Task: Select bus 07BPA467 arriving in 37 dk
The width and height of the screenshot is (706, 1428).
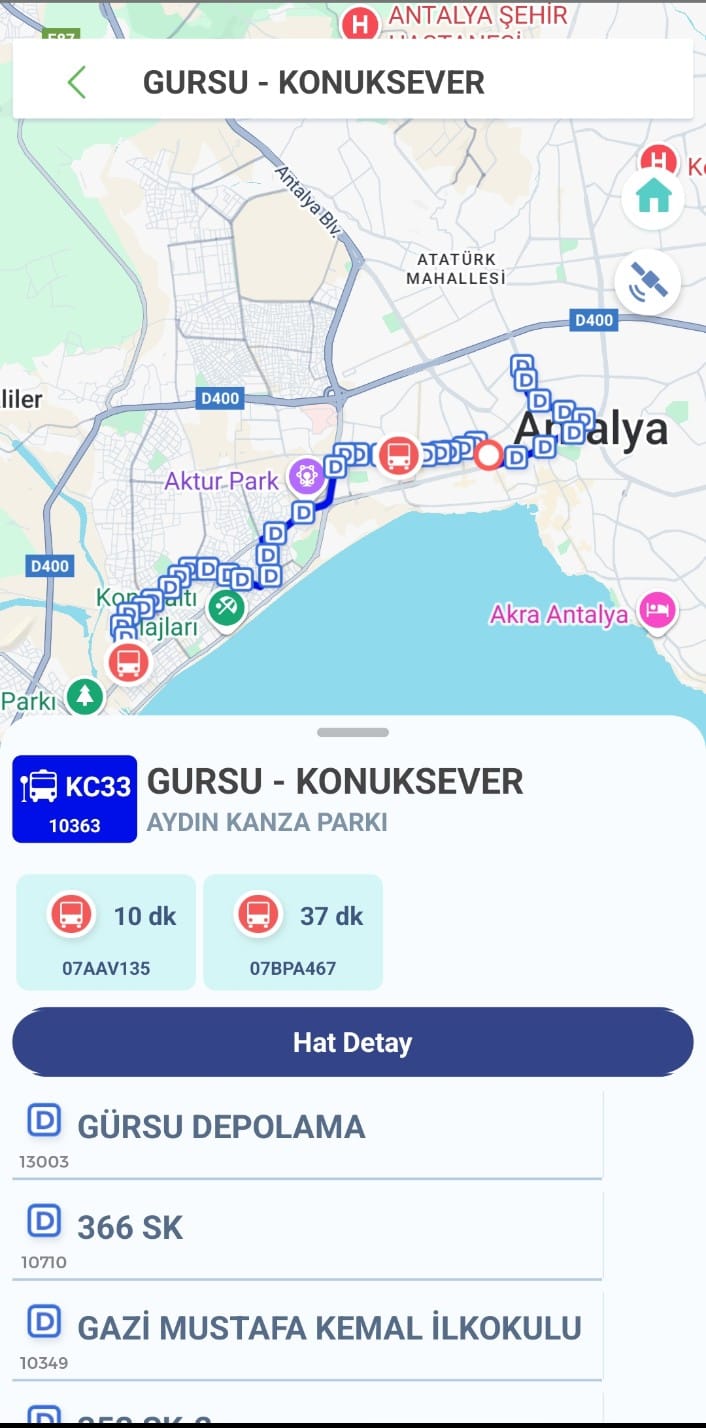Action: click(293, 932)
